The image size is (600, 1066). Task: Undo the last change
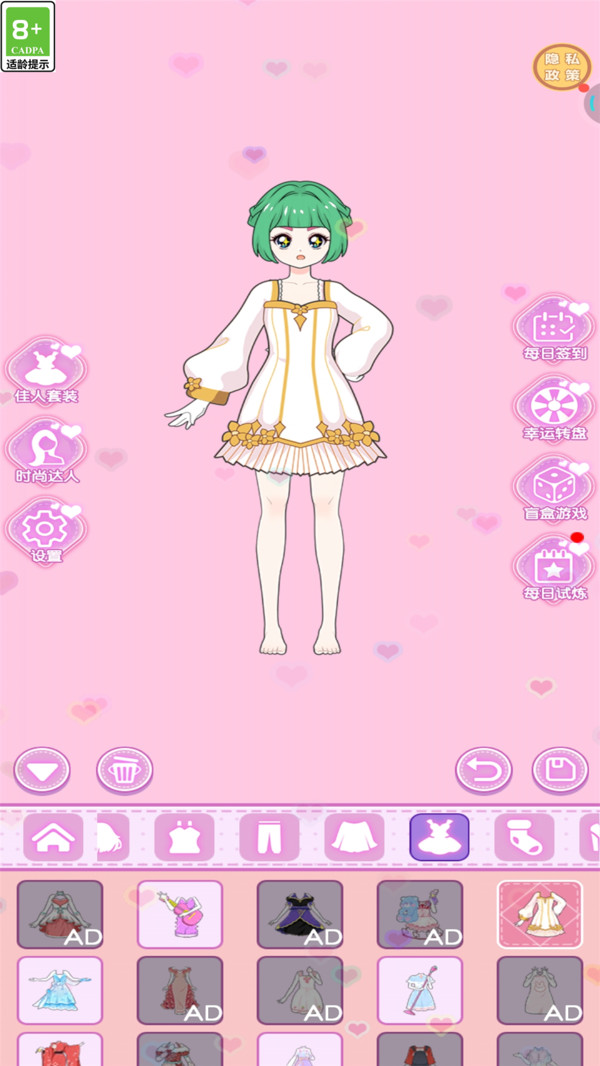point(484,771)
